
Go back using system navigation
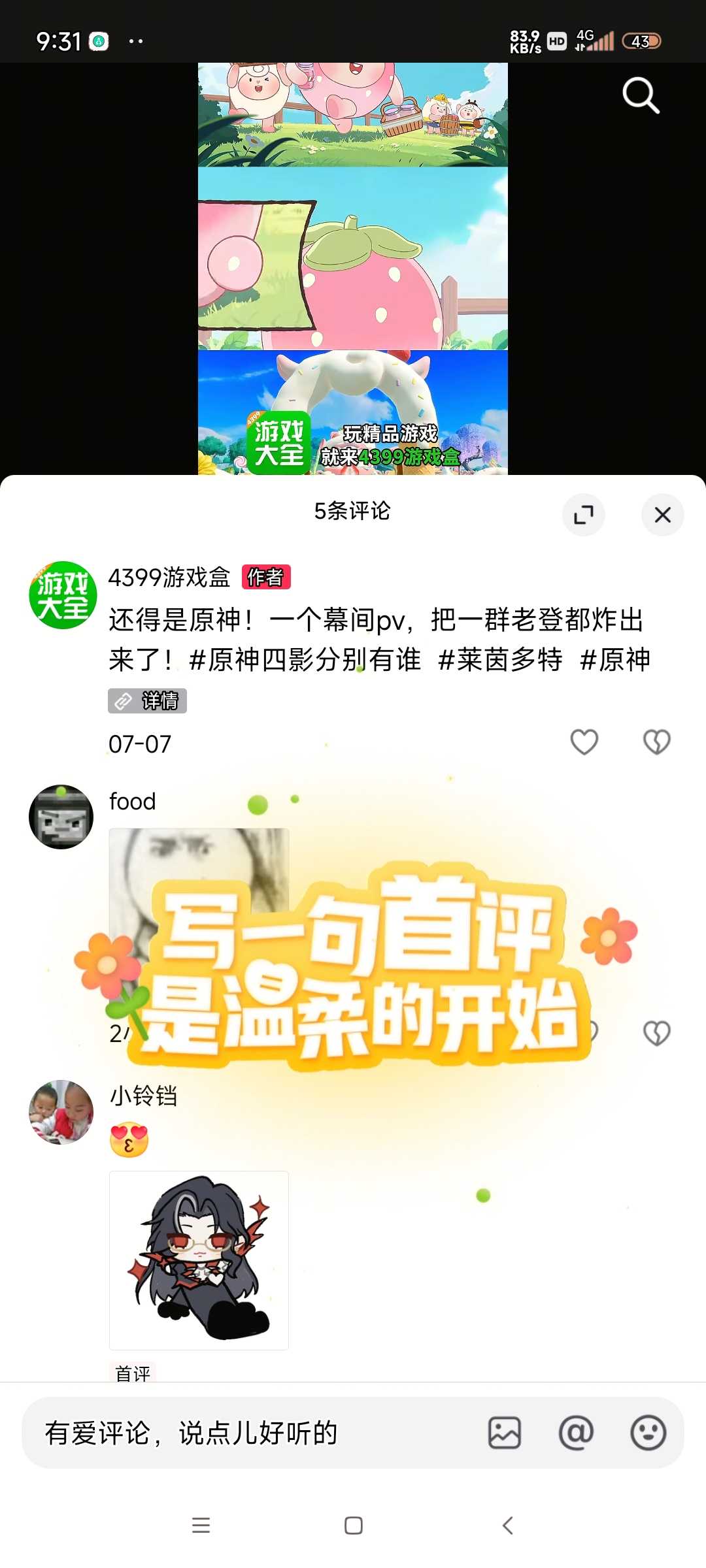click(507, 1526)
